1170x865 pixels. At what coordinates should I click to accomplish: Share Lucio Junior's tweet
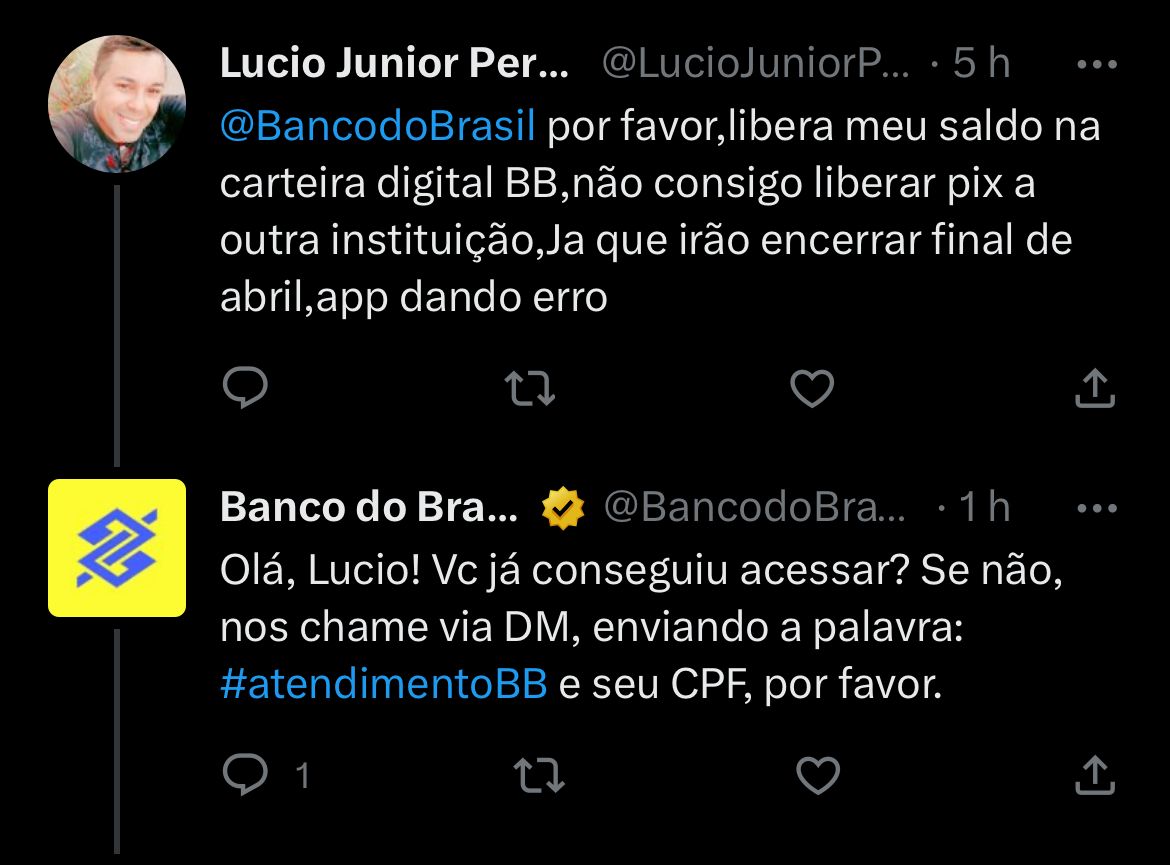pyautogui.click(x=1094, y=388)
